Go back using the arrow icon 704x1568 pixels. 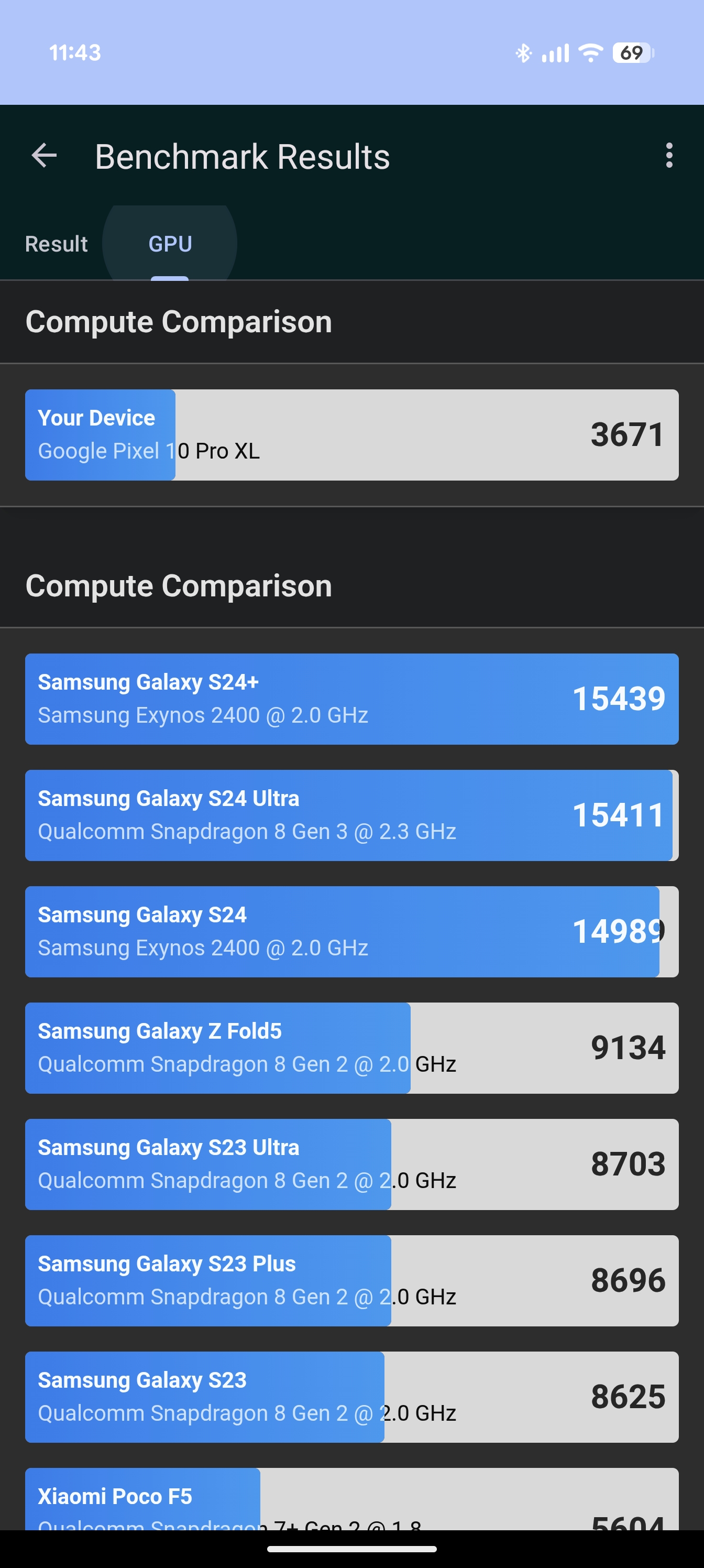click(x=45, y=156)
